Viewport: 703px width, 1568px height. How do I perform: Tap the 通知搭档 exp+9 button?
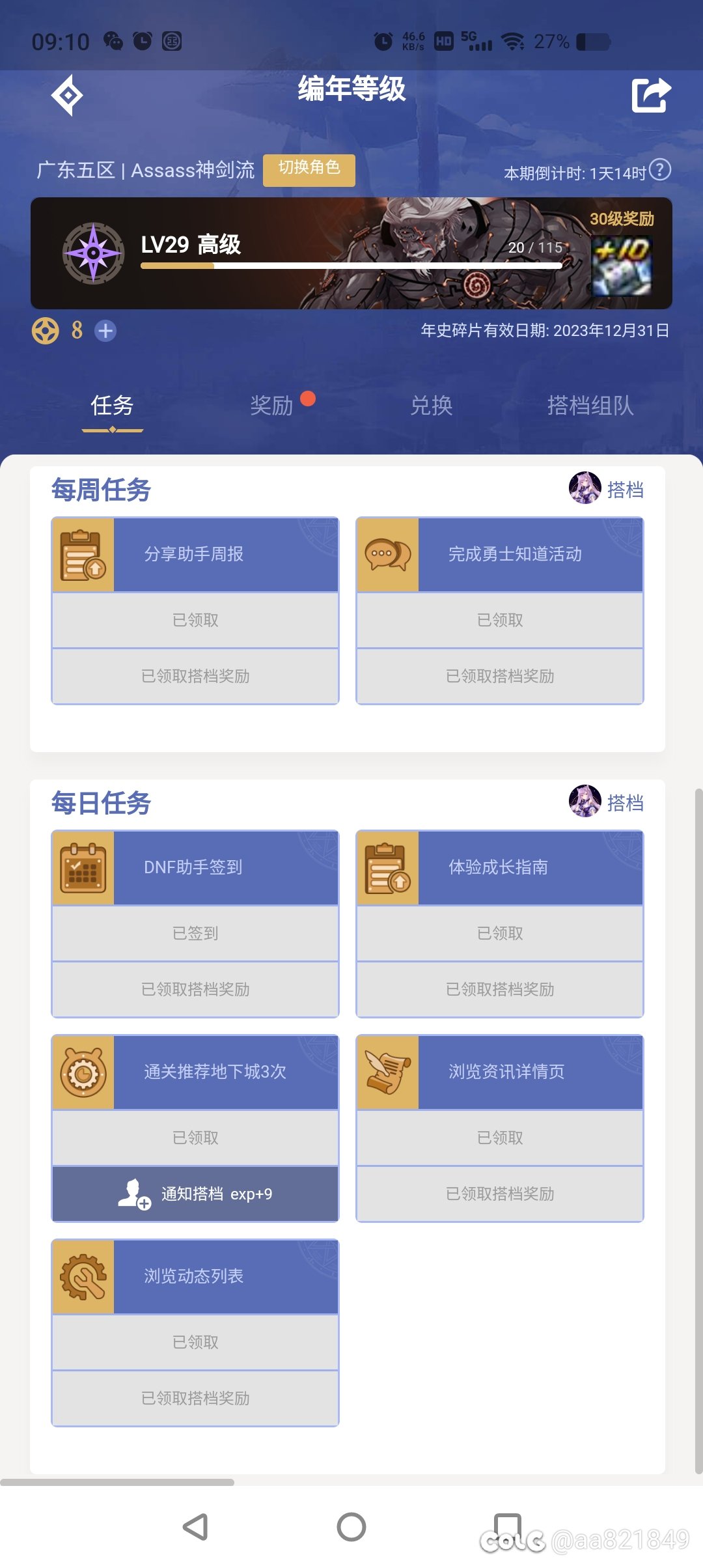coord(195,1194)
